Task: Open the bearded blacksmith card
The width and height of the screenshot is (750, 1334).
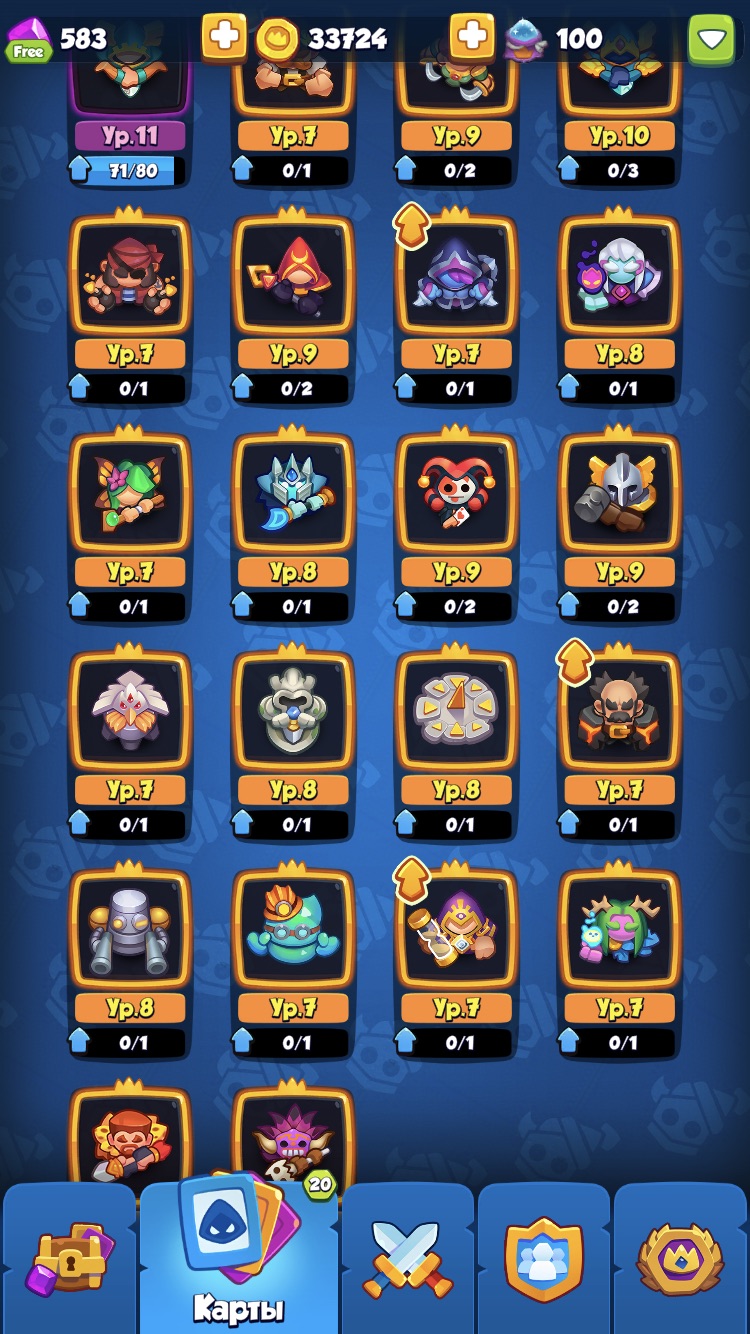Action: click(619, 711)
